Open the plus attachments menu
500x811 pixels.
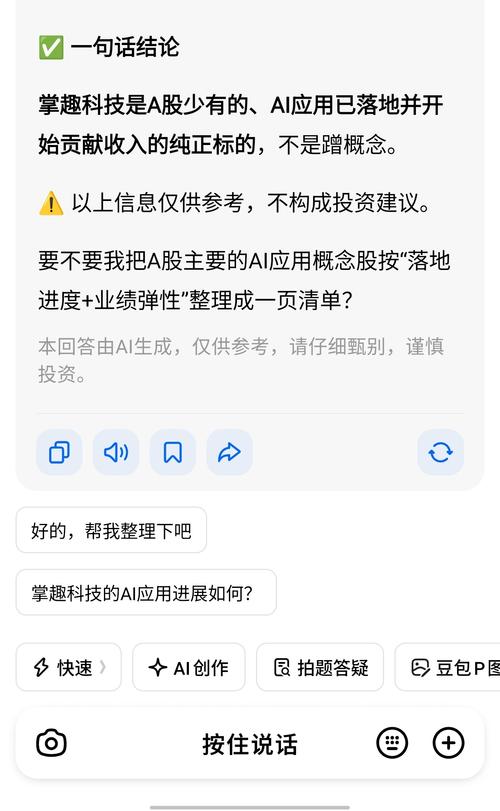pyautogui.click(x=448, y=743)
